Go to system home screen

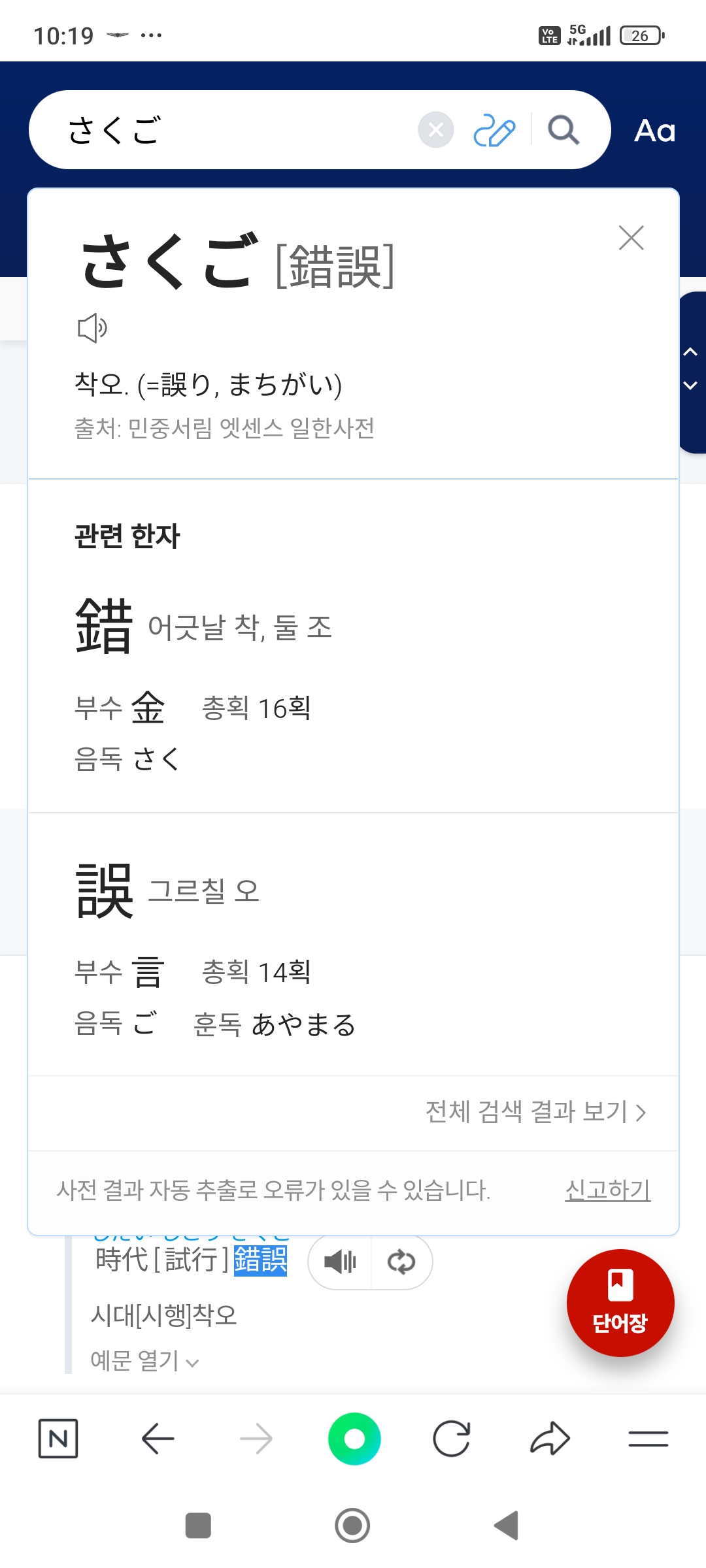pyautogui.click(x=352, y=1526)
